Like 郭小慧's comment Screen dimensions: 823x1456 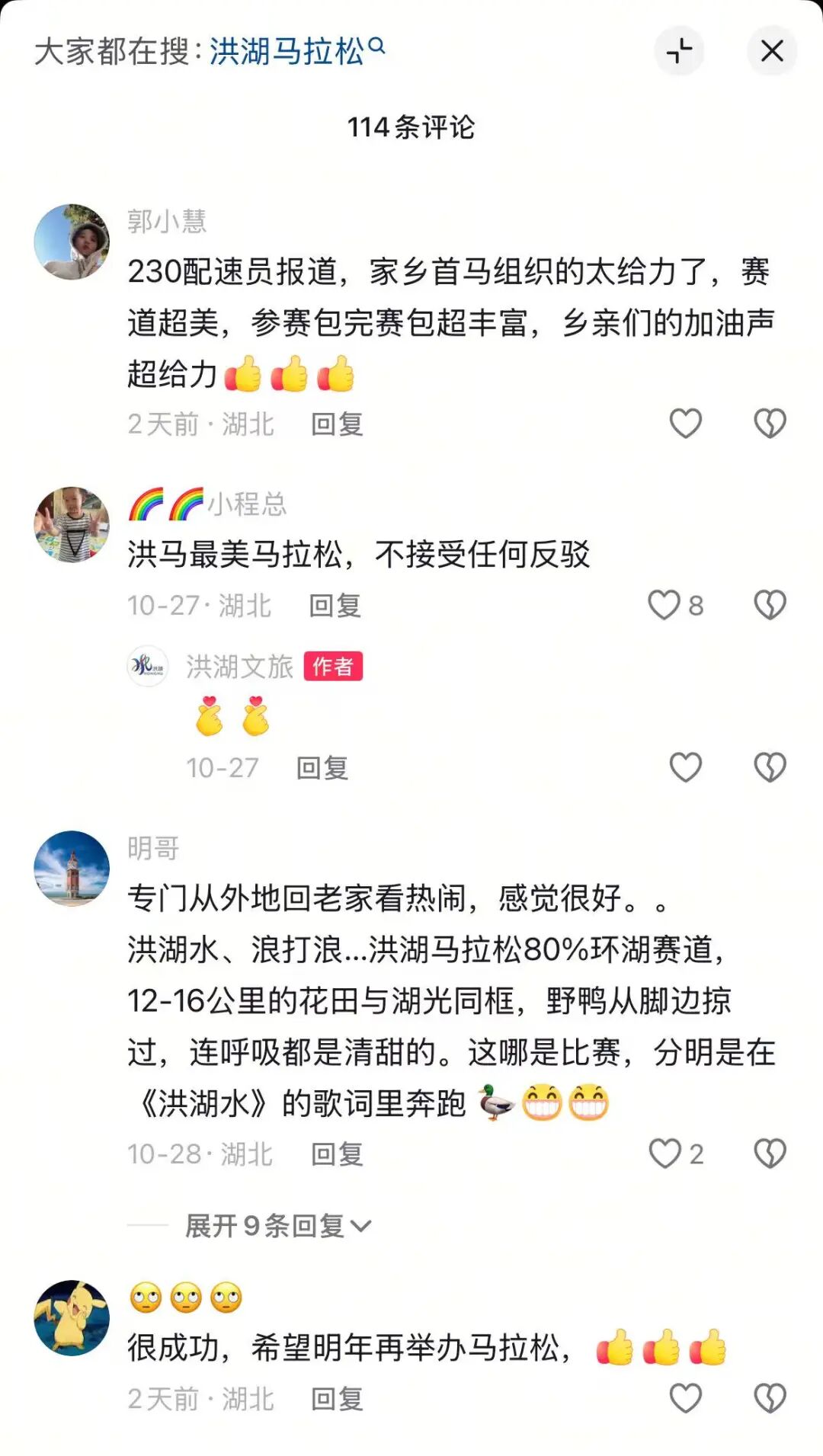tap(685, 424)
